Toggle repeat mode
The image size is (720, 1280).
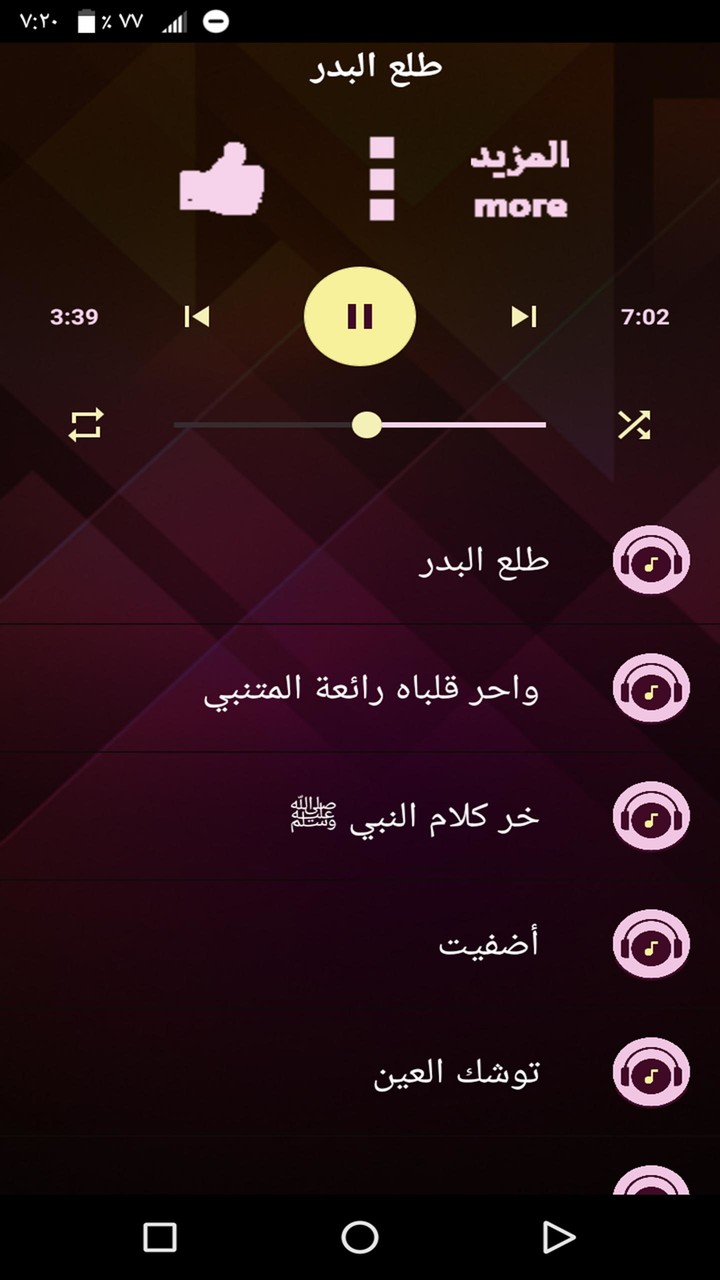point(86,425)
